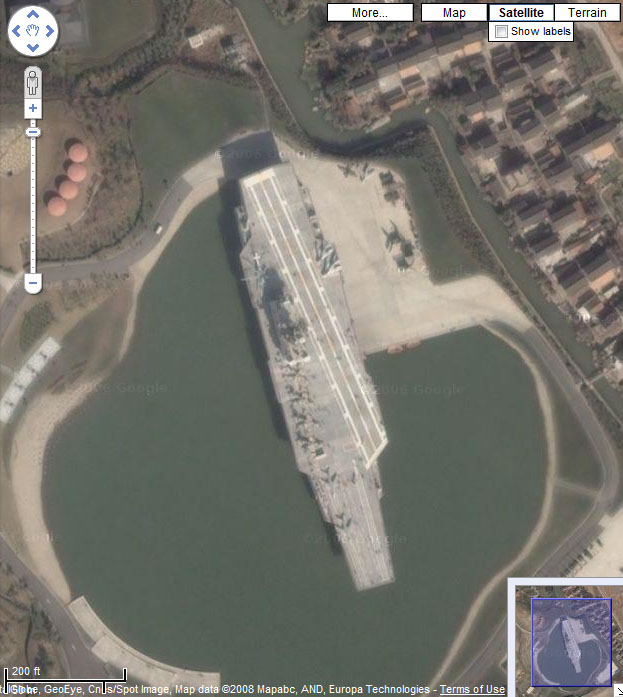Pan the map up with arrow
Image resolution: width=623 pixels, height=697 pixels.
coord(33,15)
